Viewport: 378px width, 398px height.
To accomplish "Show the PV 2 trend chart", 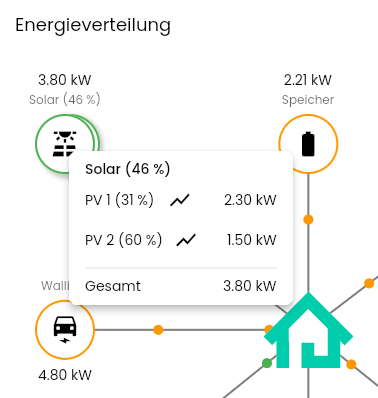I will [186, 240].
